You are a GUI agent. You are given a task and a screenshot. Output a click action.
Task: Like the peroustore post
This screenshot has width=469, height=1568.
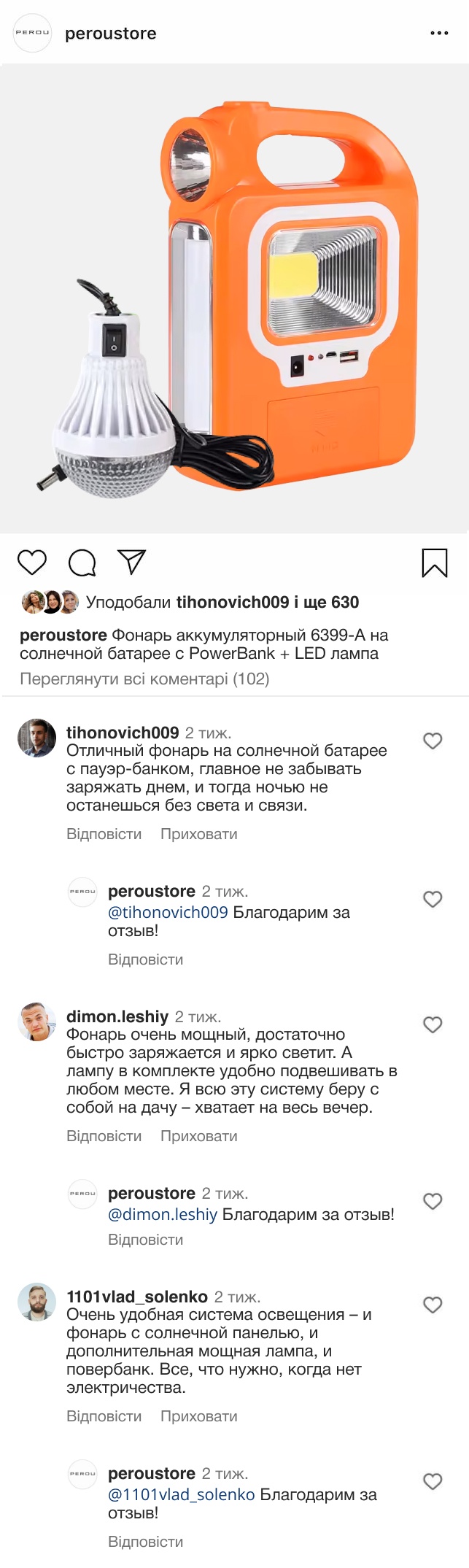coord(32,563)
